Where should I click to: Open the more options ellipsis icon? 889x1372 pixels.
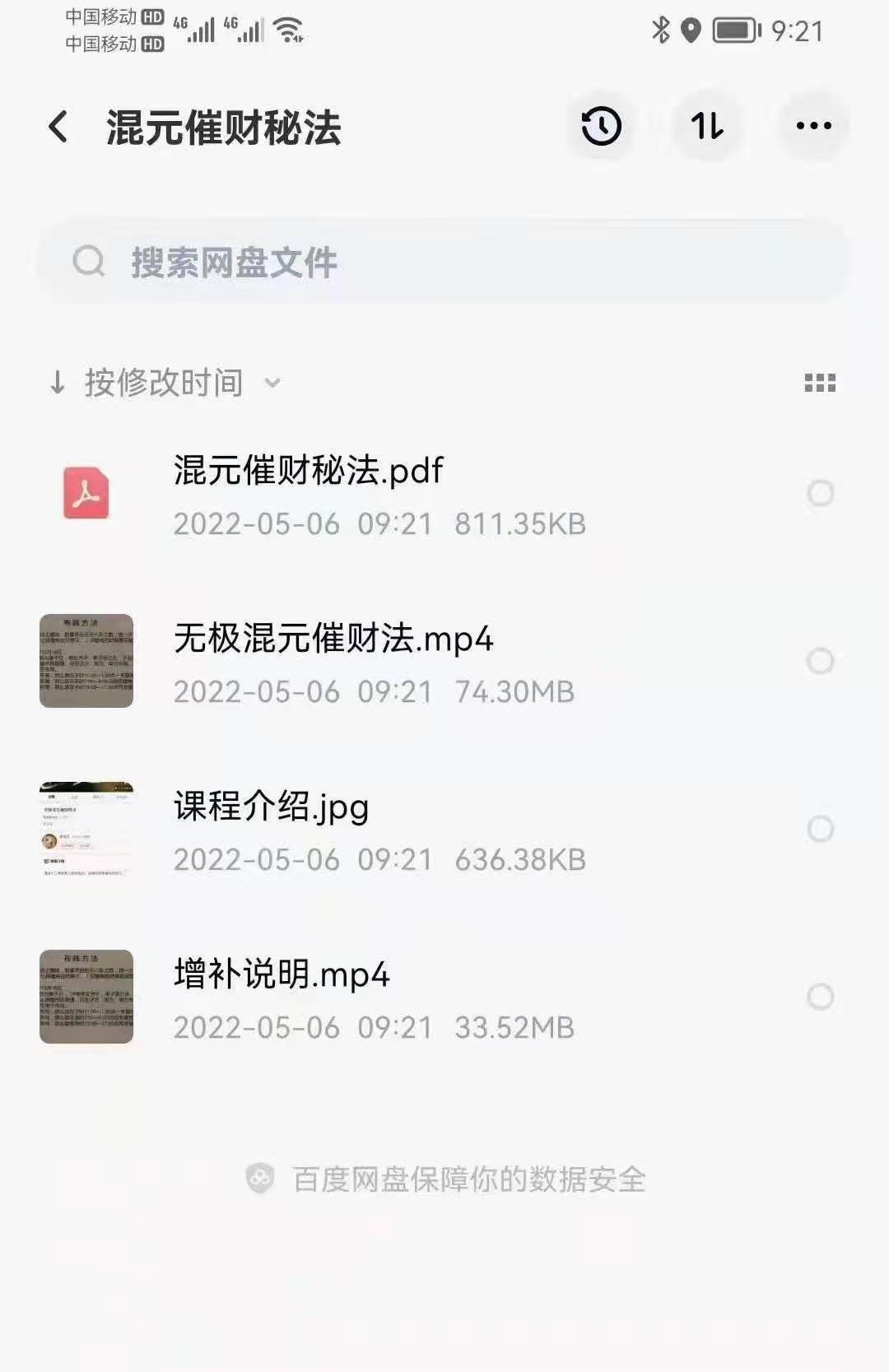tap(812, 125)
